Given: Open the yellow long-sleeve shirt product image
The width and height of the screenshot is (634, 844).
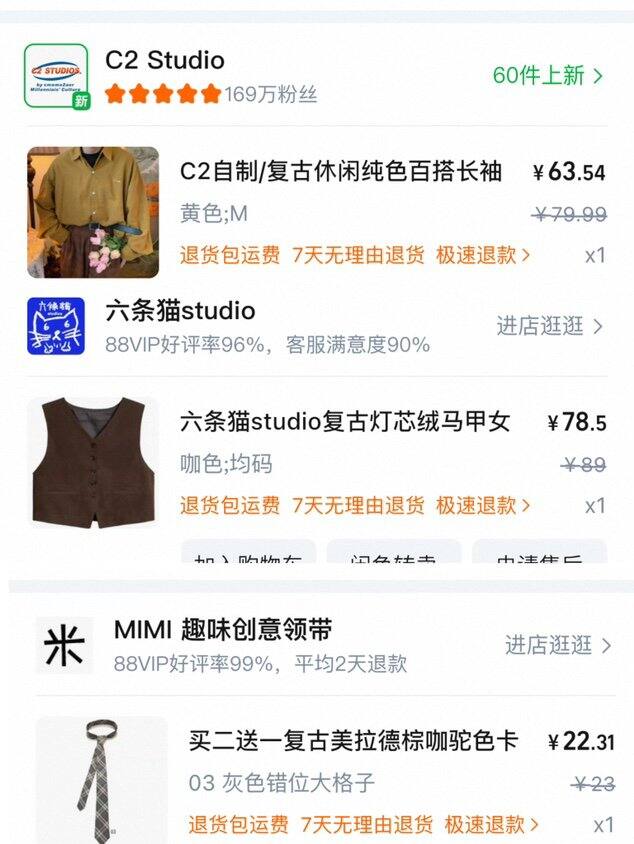Looking at the screenshot, I should tap(92, 212).
